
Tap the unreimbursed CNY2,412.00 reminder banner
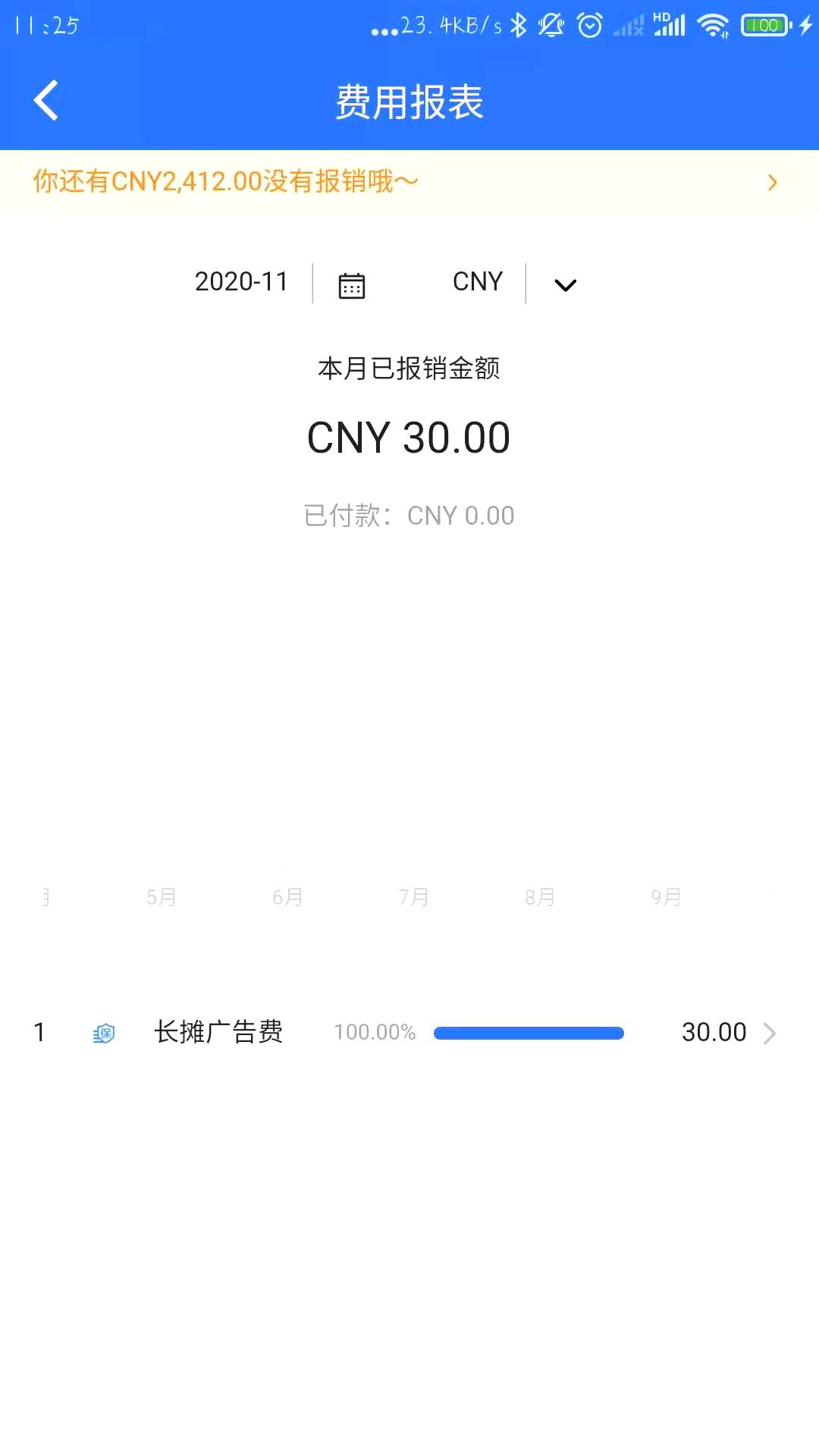tap(225, 181)
